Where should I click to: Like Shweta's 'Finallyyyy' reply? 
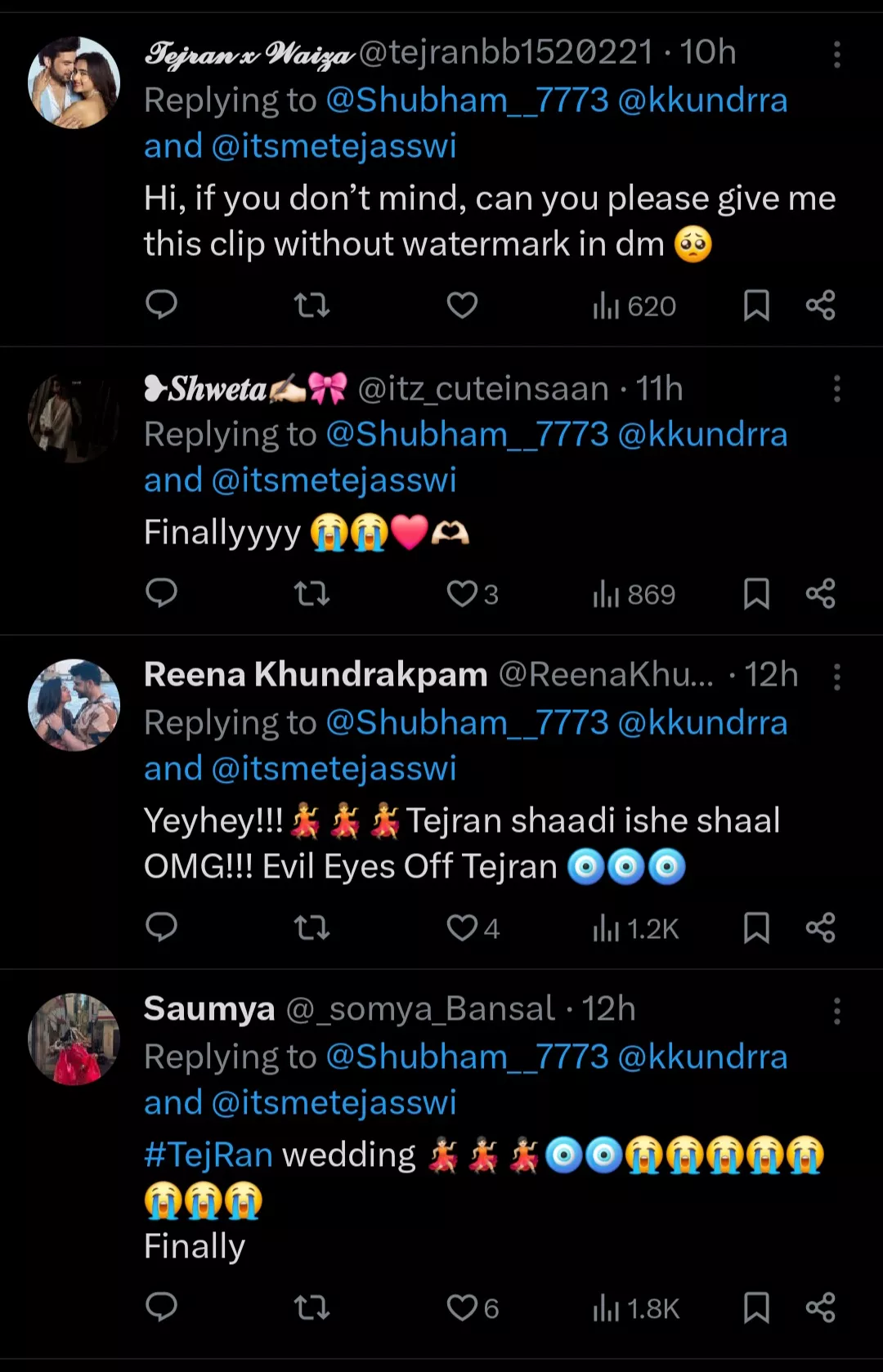462,593
